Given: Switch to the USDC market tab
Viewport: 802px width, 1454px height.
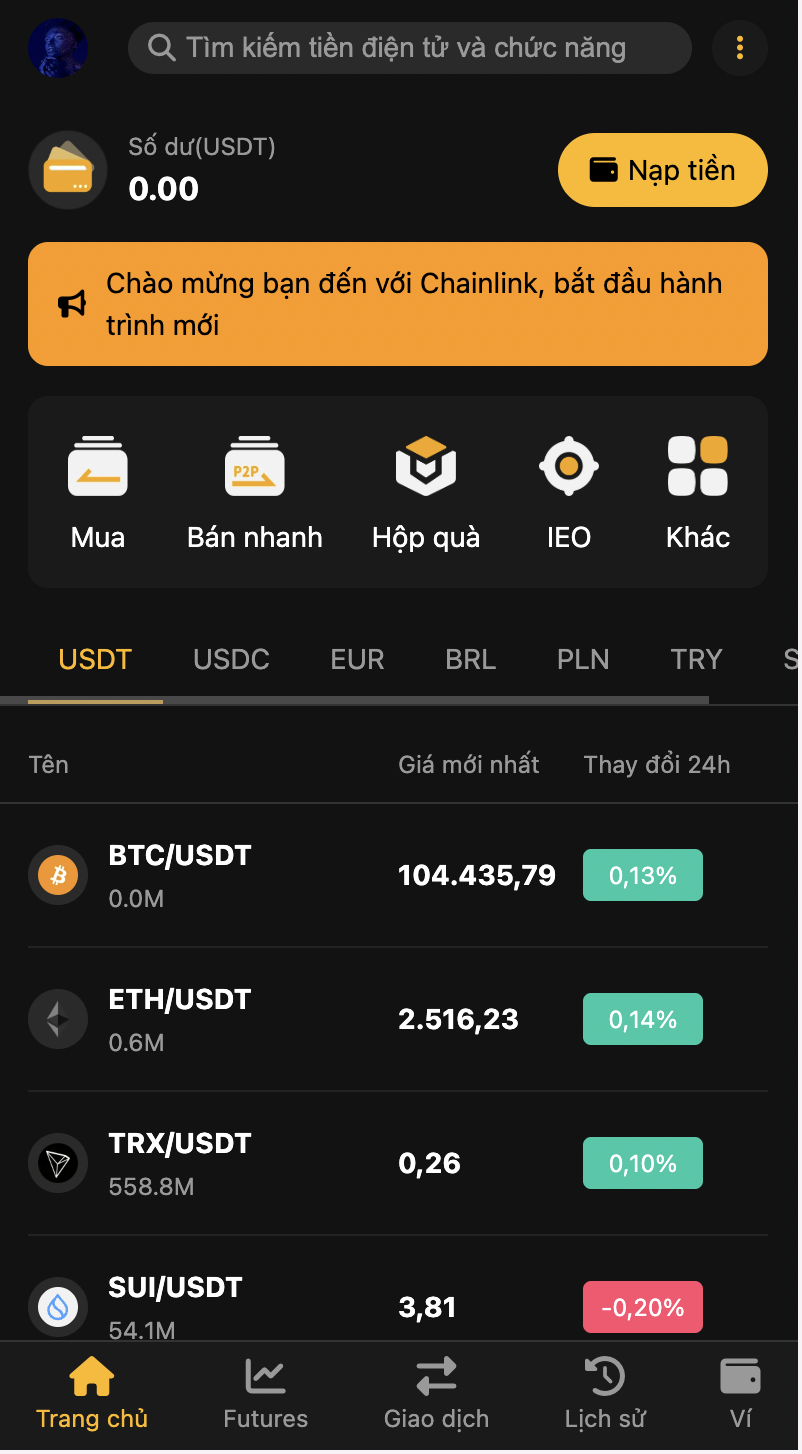Looking at the screenshot, I should 231,660.
